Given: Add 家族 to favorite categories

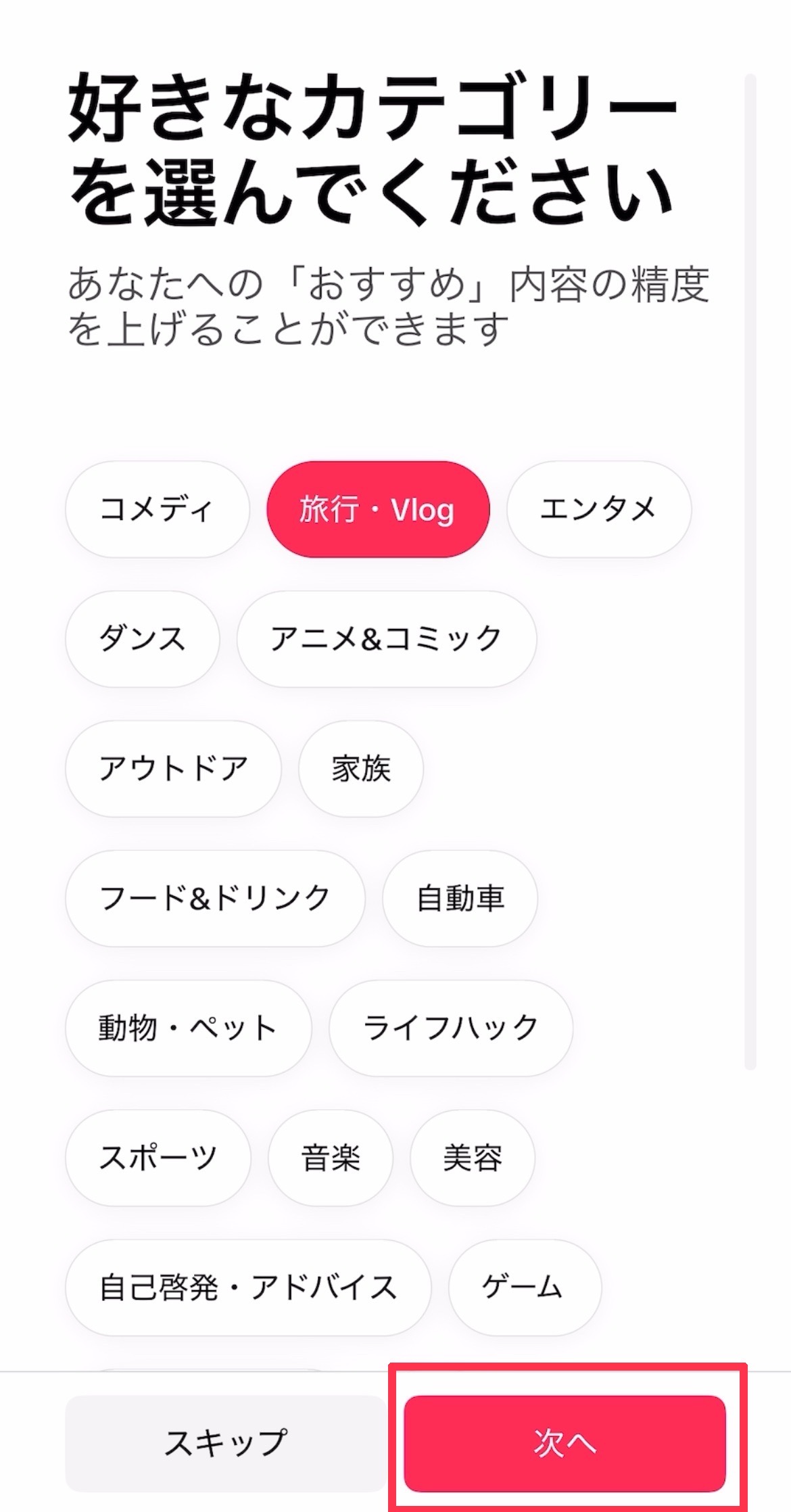Looking at the screenshot, I should pos(361,769).
